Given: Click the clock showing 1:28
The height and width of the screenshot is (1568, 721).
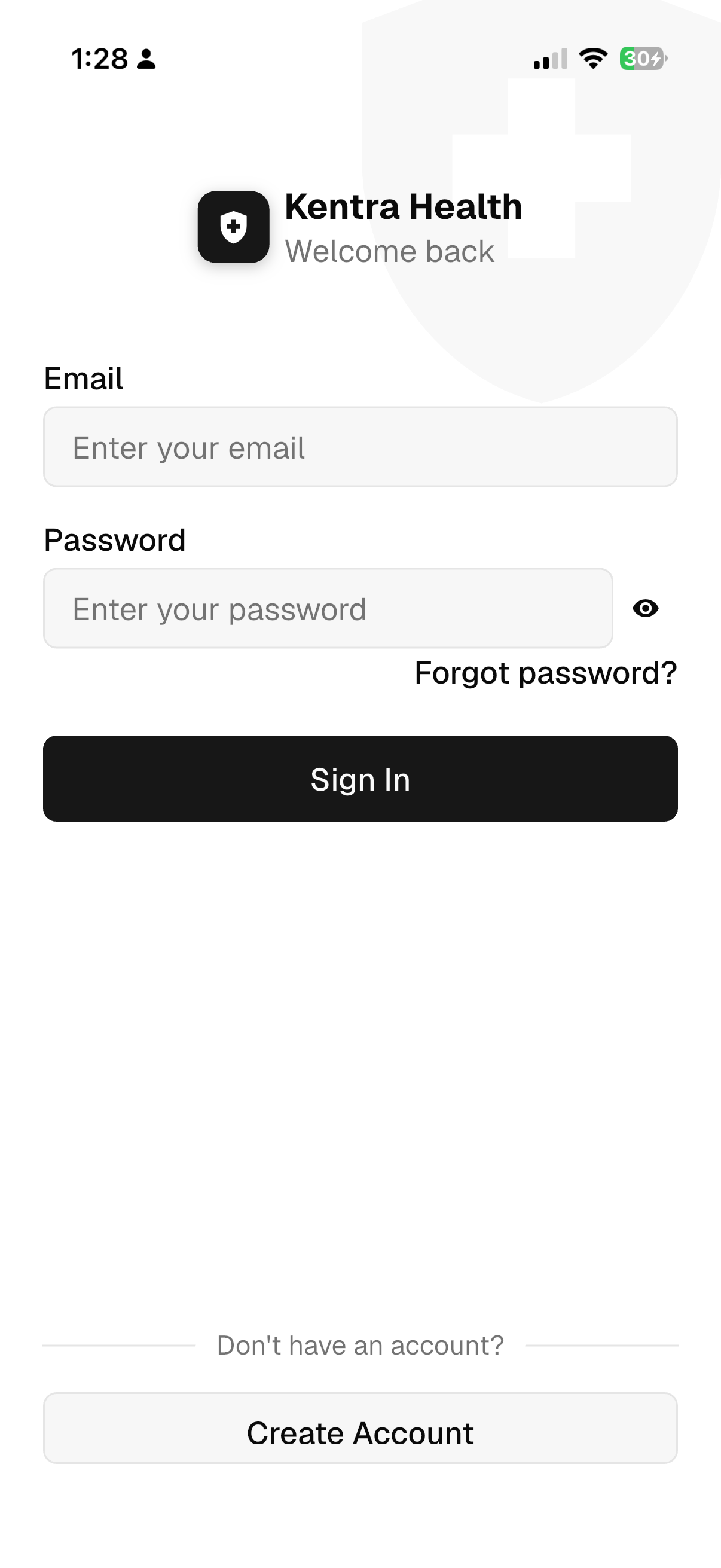Looking at the screenshot, I should pyautogui.click(x=100, y=58).
